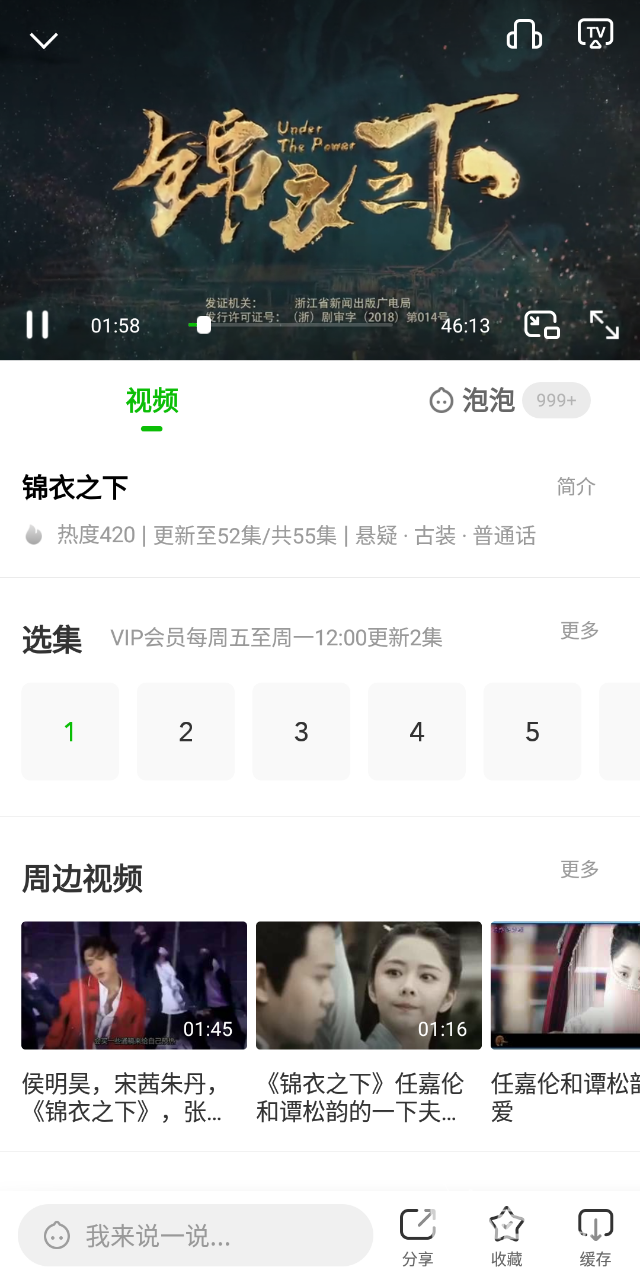Pause the video playback
This screenshot has height=1280, width=640.
[x=37, y=325]
